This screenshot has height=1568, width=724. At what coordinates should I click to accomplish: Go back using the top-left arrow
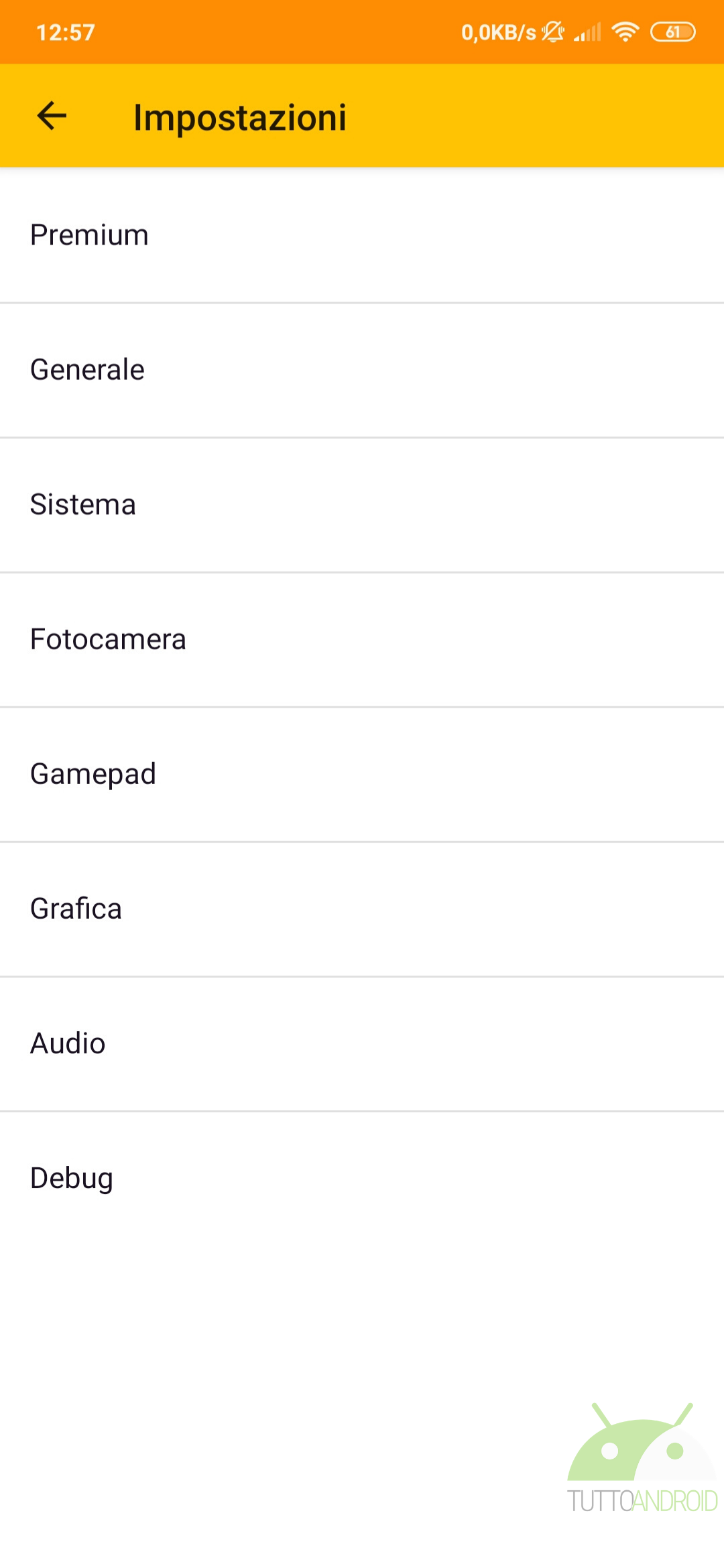52,116
